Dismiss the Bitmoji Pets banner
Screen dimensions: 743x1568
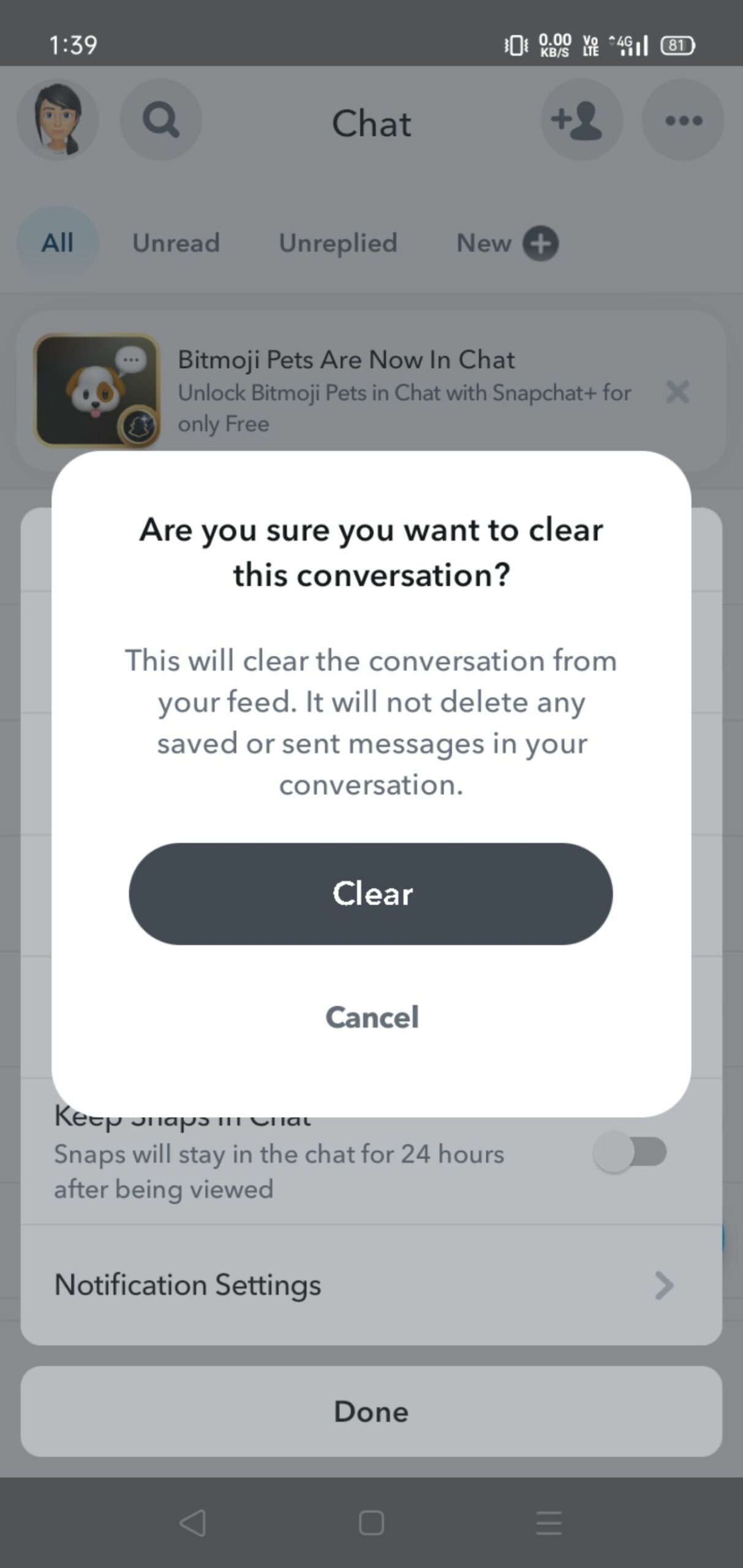click(678, 393)
